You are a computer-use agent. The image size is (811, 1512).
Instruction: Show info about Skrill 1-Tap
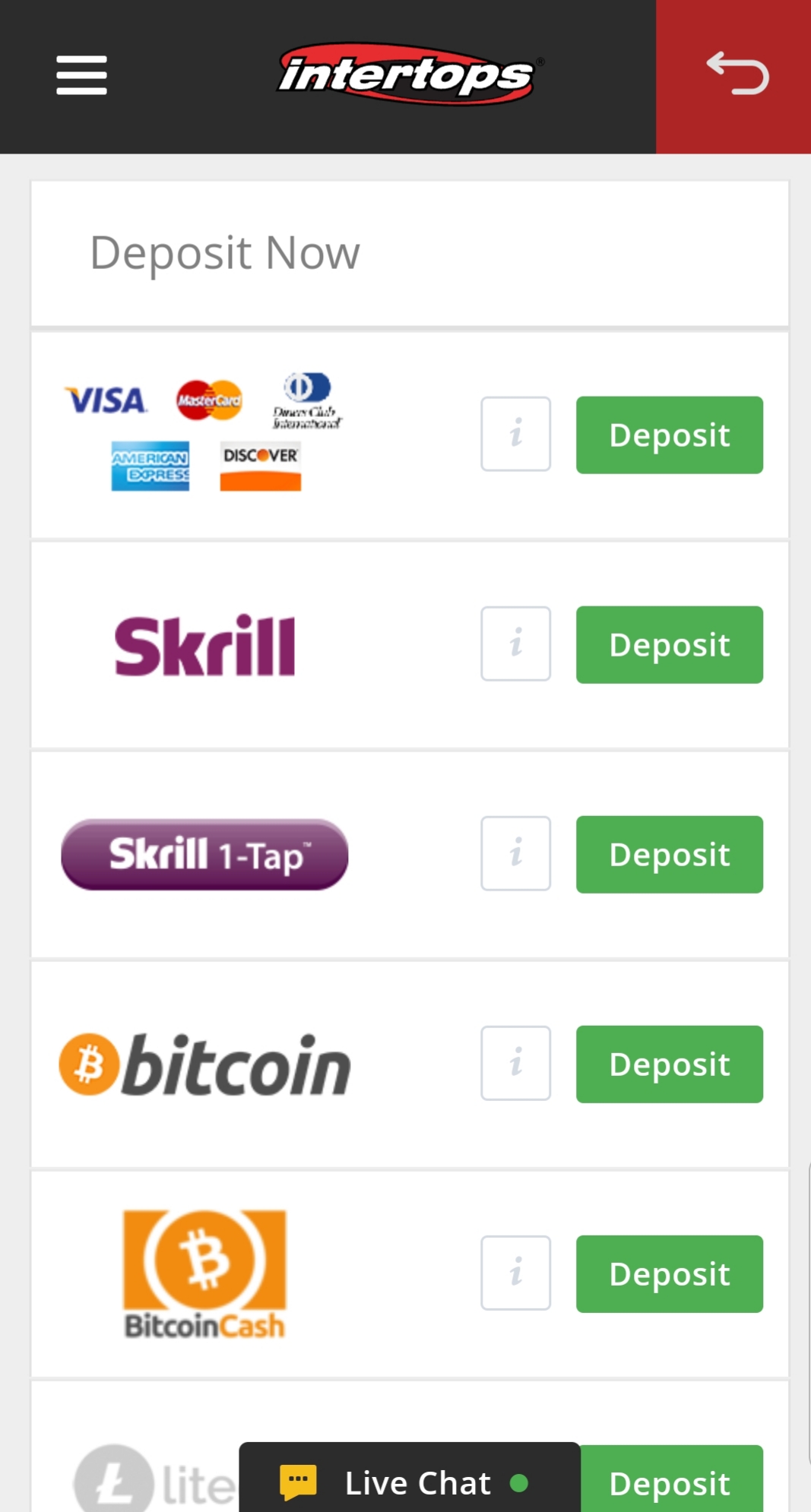coord(515,853)
